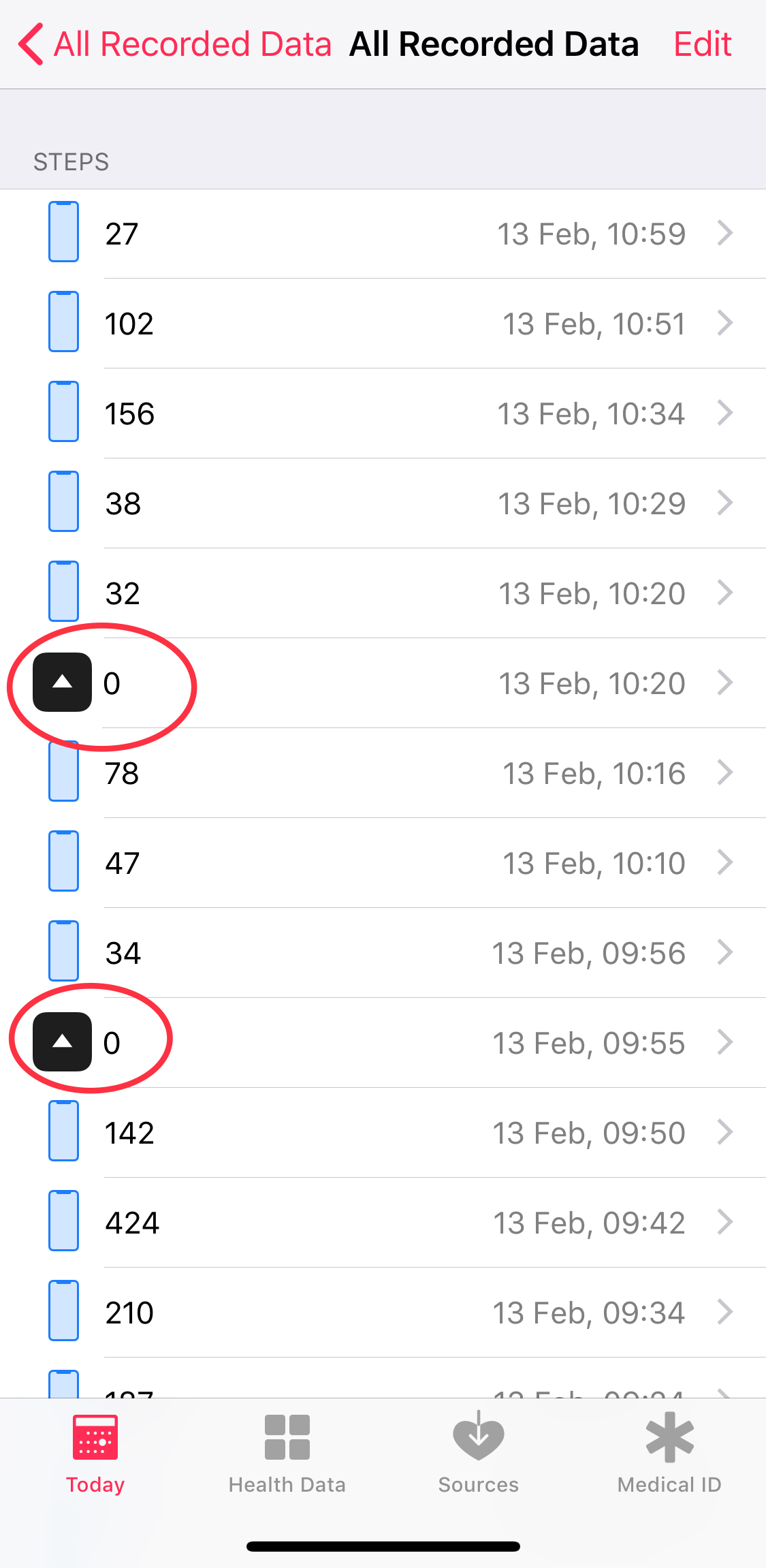This screenshot has height=1568, width=766.
Task: Select the 32 steps record at 10:20
Action: pos(383,593)
